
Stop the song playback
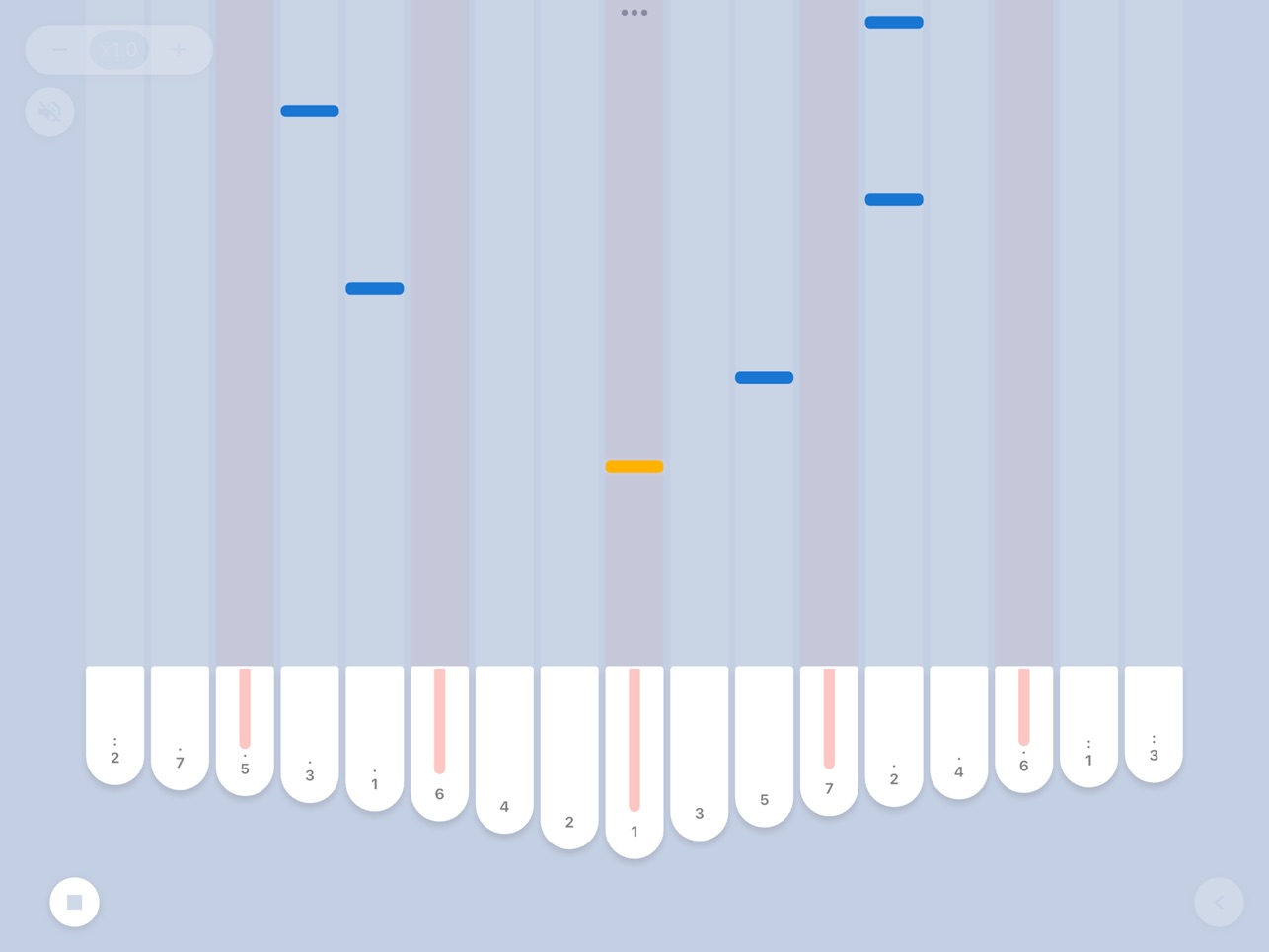click(75, 902)
